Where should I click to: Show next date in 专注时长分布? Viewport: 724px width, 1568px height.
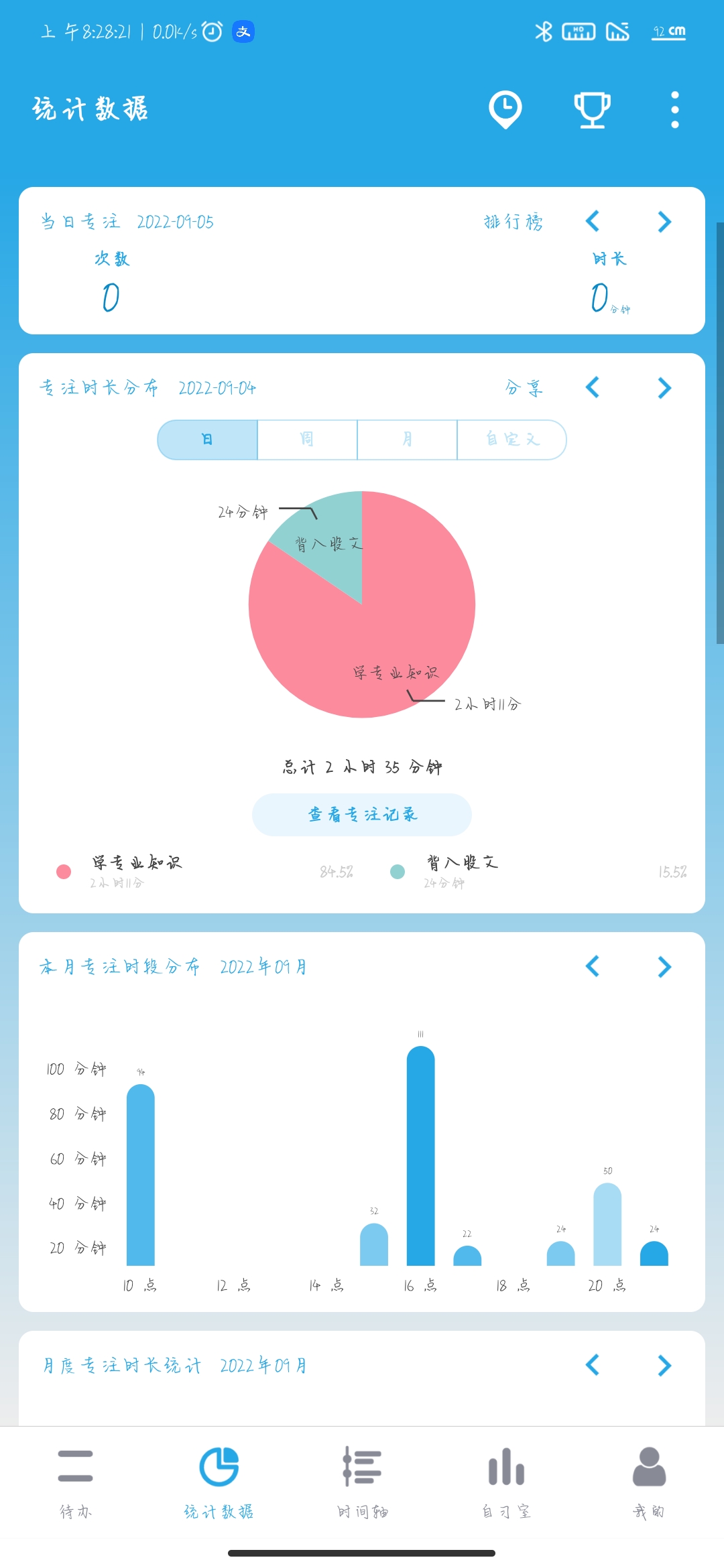click(x=664, y=388)
